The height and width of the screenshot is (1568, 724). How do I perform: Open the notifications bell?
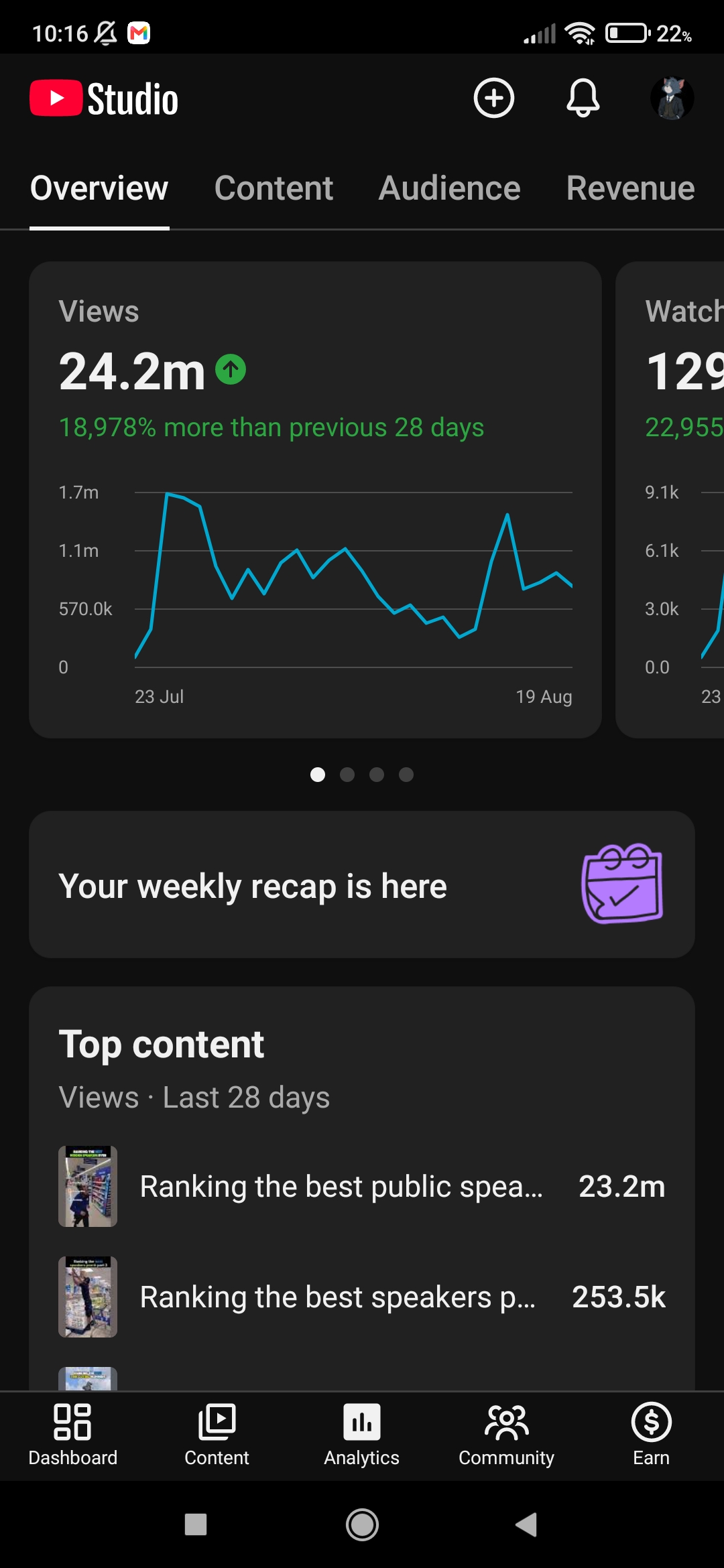pos(583,99)
